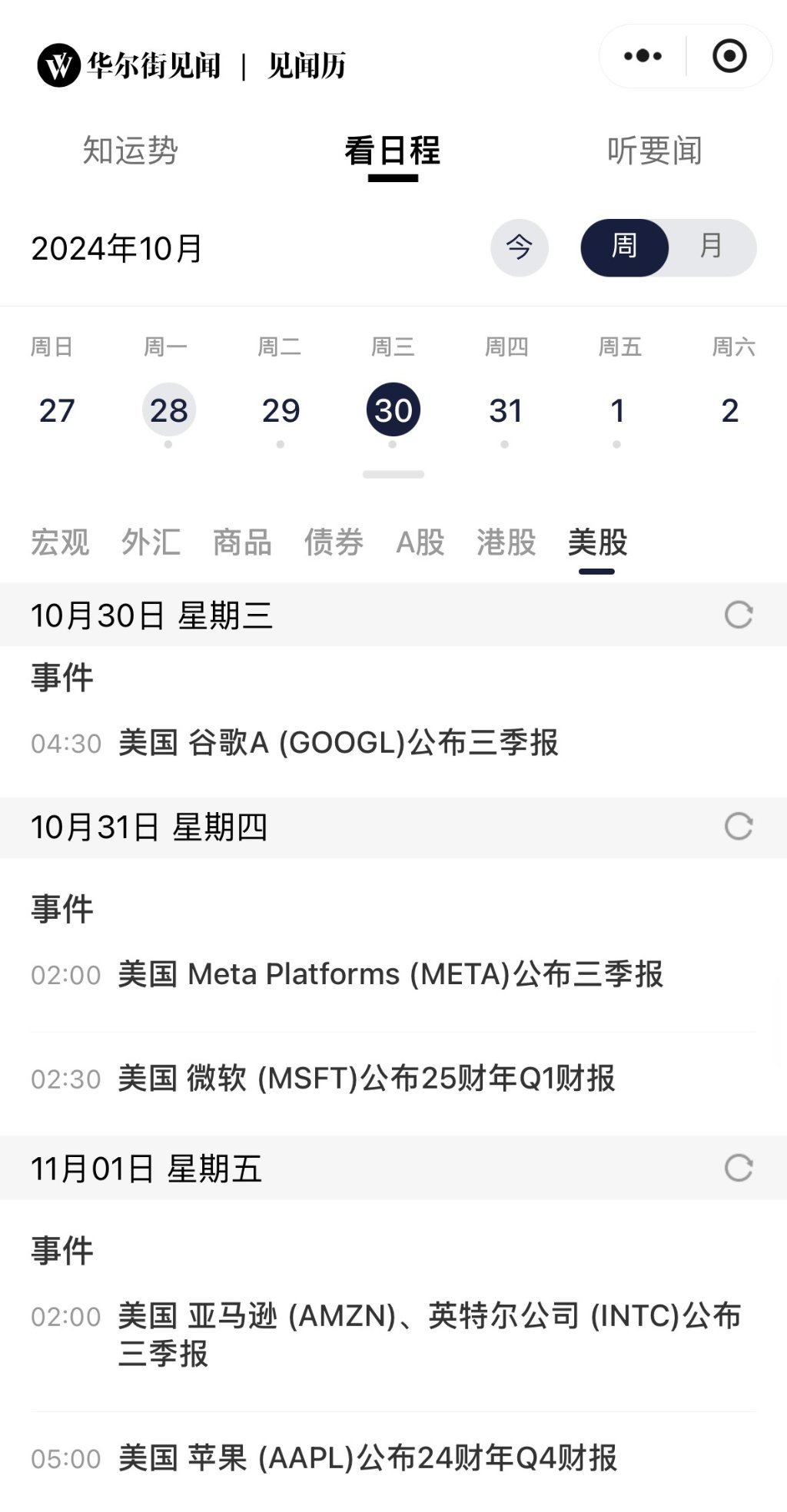Refresh the 10月30日 星期三 section
This screenshot has width=787, height=1512.
coord(739,615)
